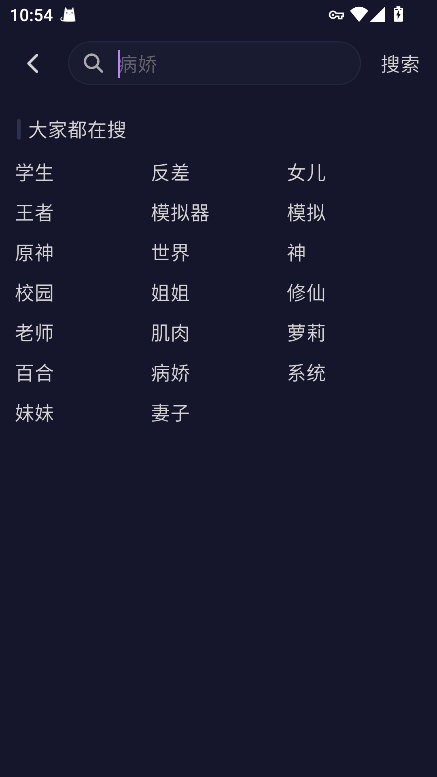Pick the 姐姐 search suggestion

[170, 293]
